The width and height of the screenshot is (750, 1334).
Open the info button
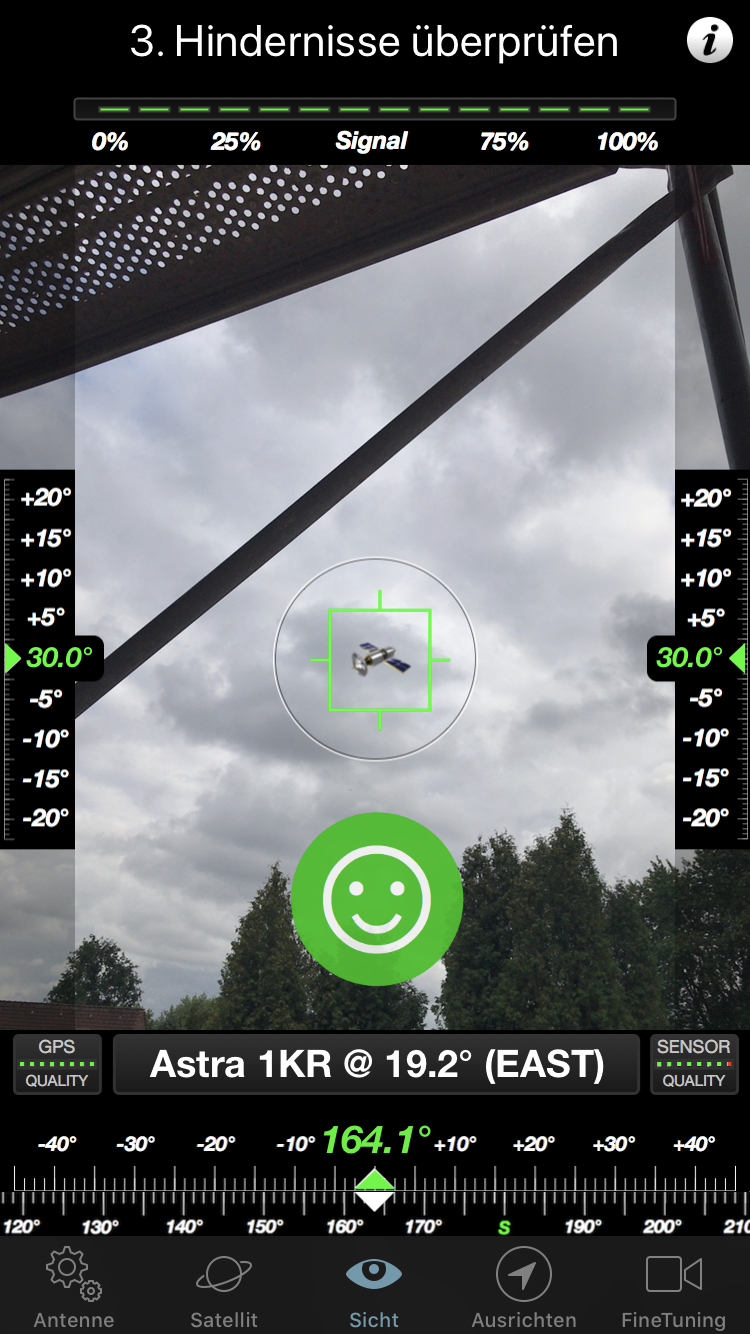click(x=709, y=41)
